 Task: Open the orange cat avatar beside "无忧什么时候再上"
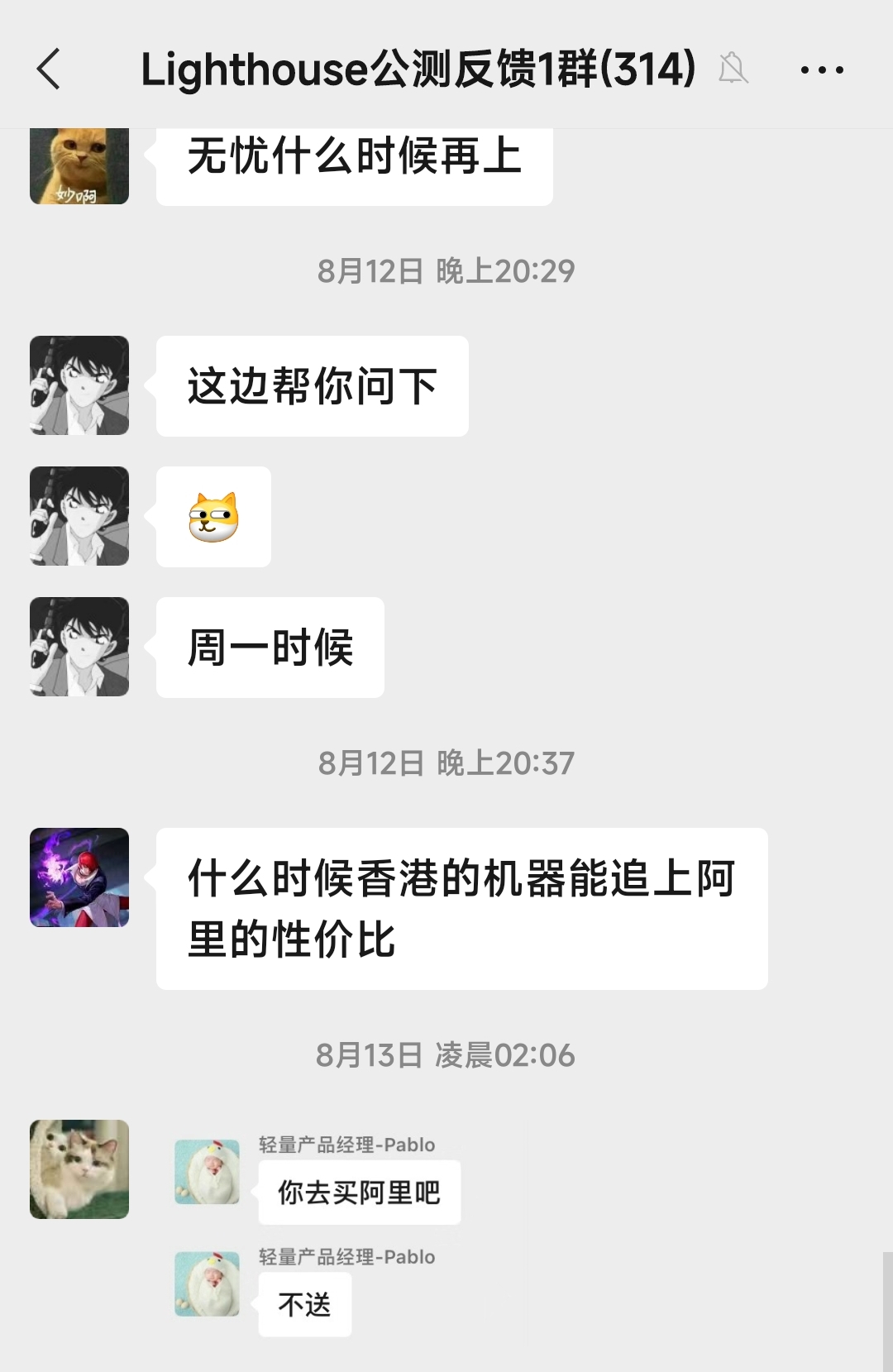coord(79,165)
